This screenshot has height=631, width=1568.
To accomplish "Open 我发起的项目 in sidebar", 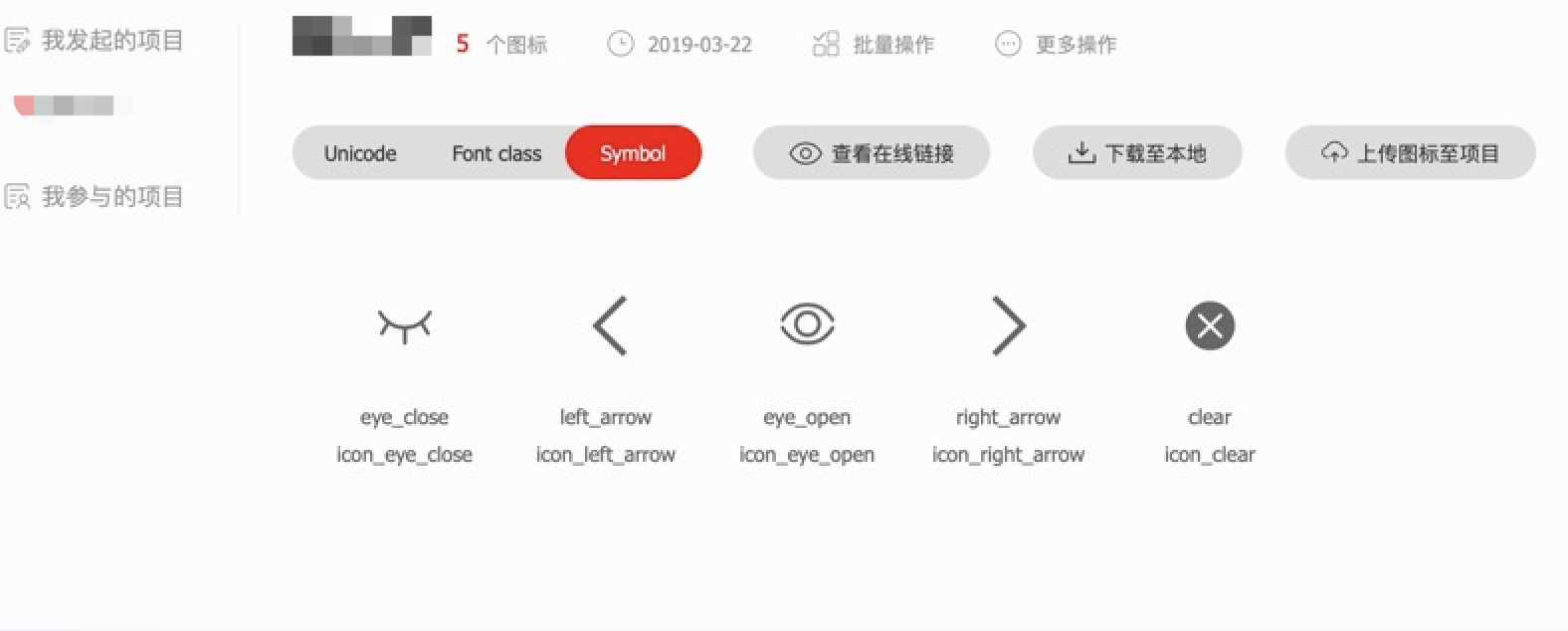I will coord(95,40).
